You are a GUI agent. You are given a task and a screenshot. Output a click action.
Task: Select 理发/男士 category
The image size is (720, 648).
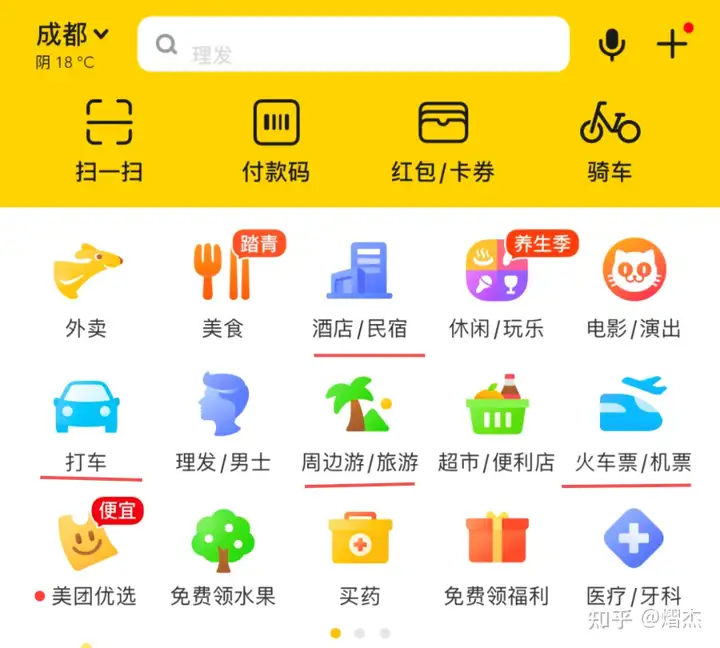(223, 422)
